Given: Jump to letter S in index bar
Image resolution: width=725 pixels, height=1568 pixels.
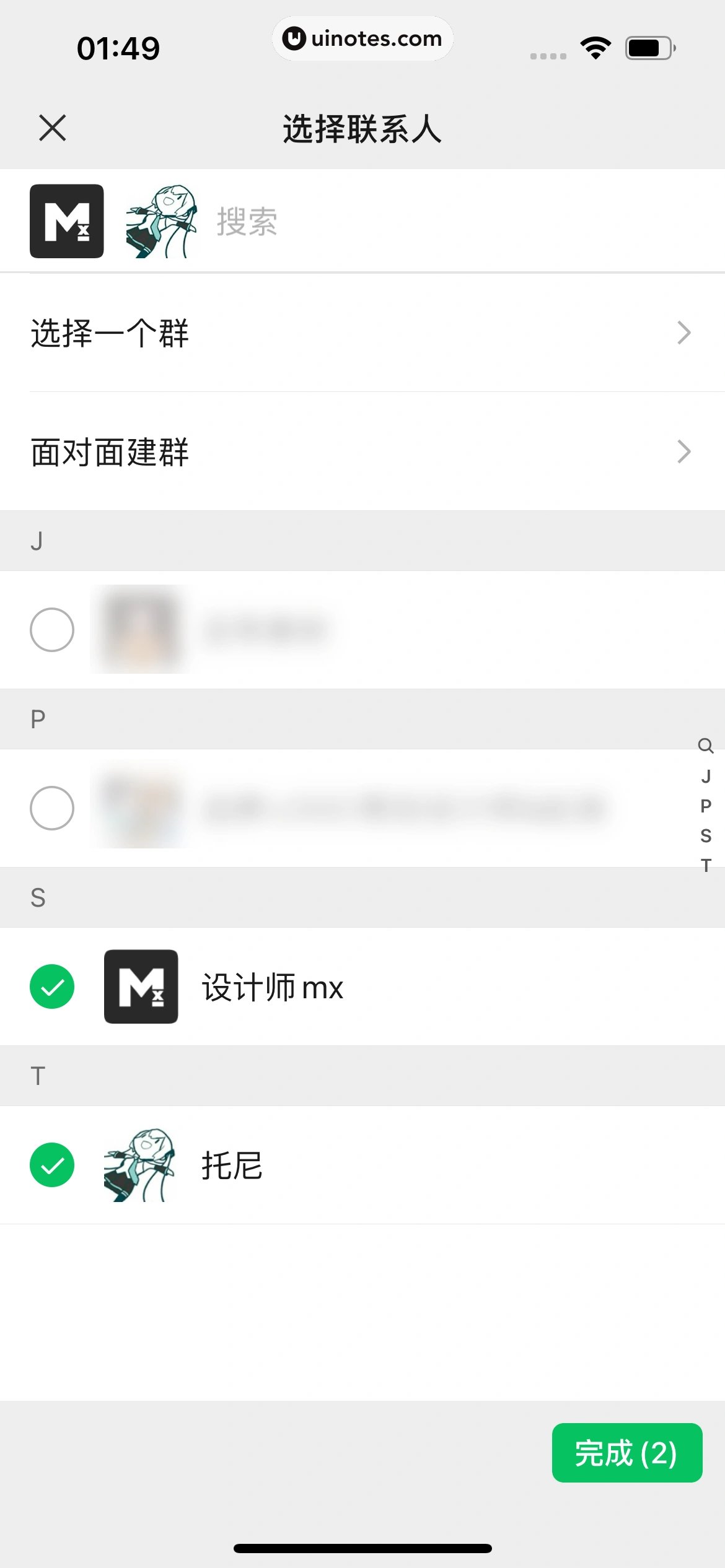Looking at the screenshot, I should [706, 836].
